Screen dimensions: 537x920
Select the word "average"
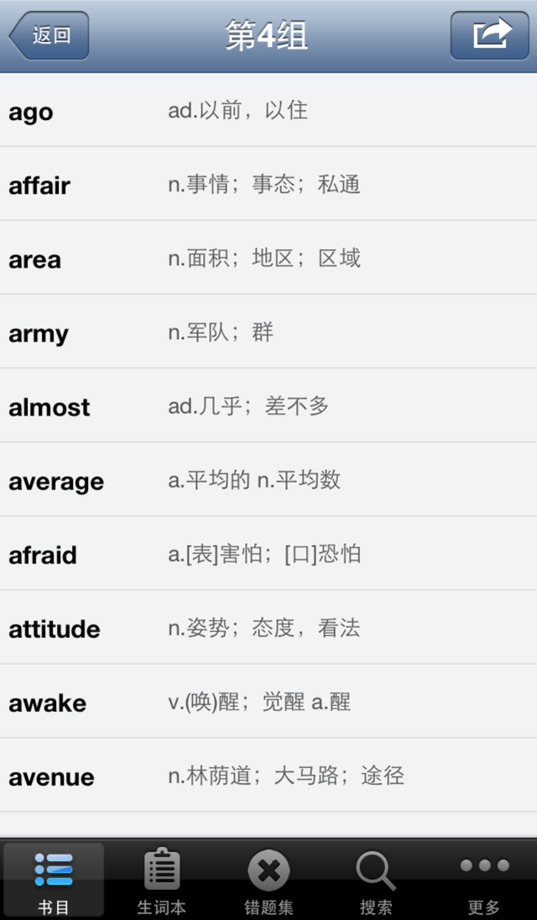pyautogui.click(x=268, y=479)
